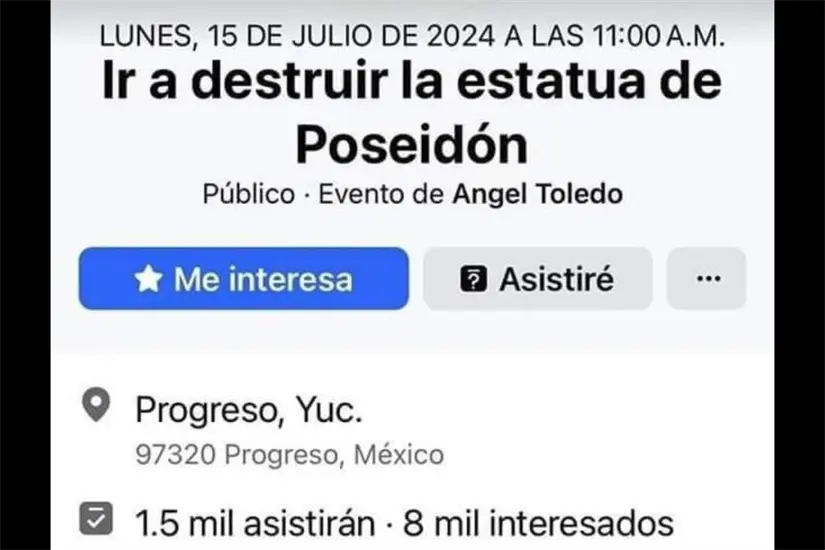Tap the Asistiré button
Image resolution: width=825 pixels, height=550 pixels.
[x=537, y=279]
